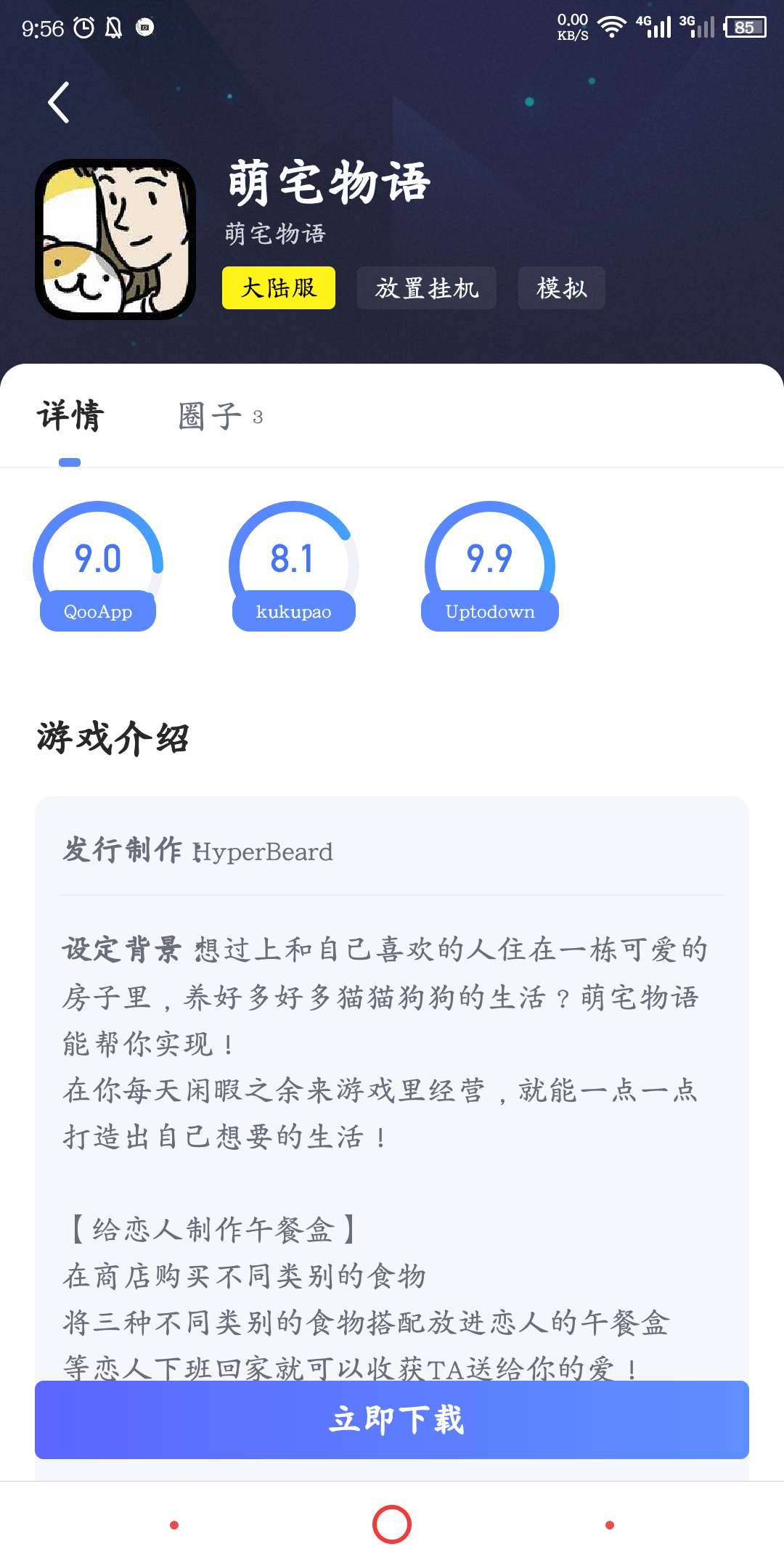
Task: Tap the 大陆服 tag
Action: [279, 288]
